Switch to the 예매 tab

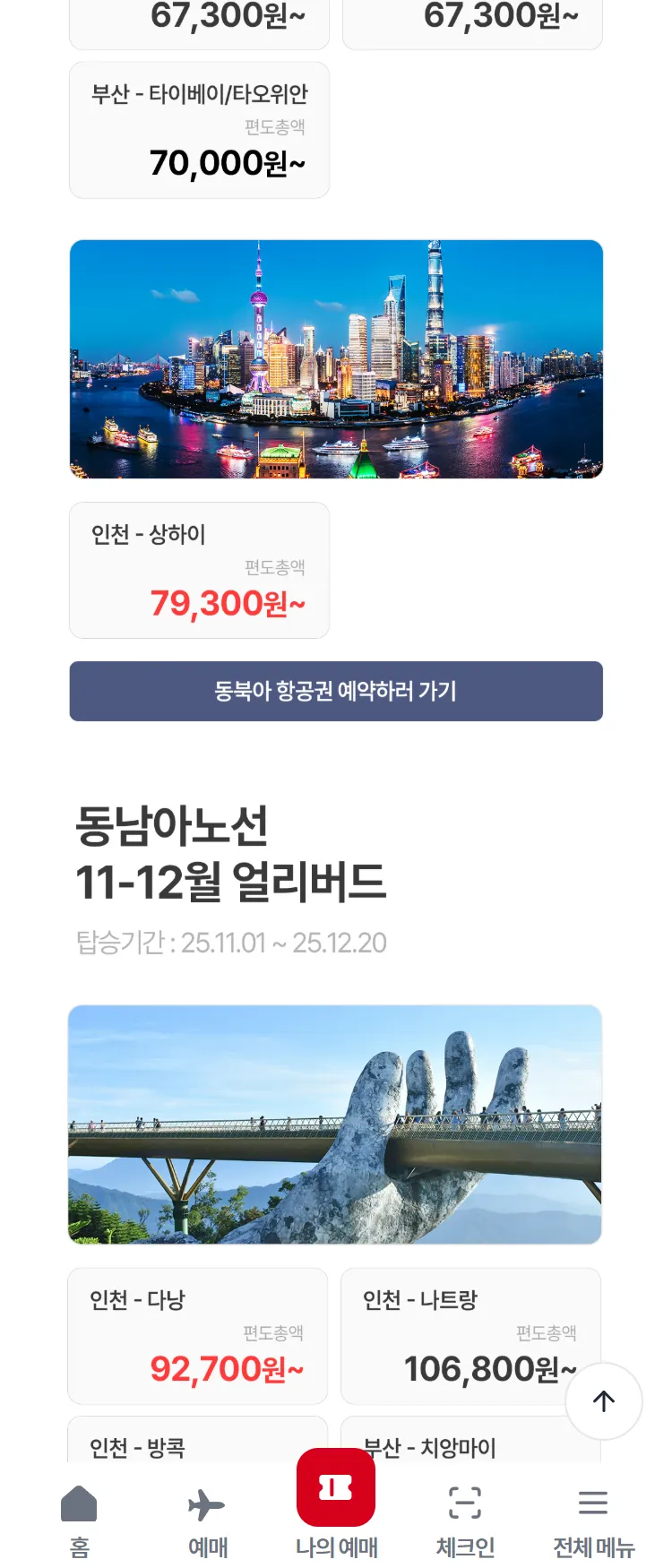coord(207,1520)
